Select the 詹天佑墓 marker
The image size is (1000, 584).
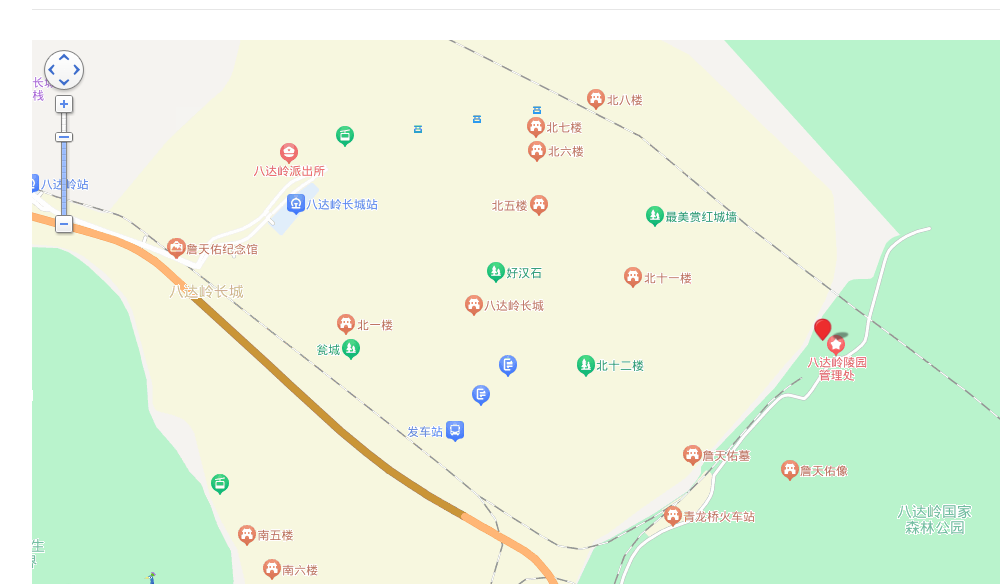(x=692, y=455)
